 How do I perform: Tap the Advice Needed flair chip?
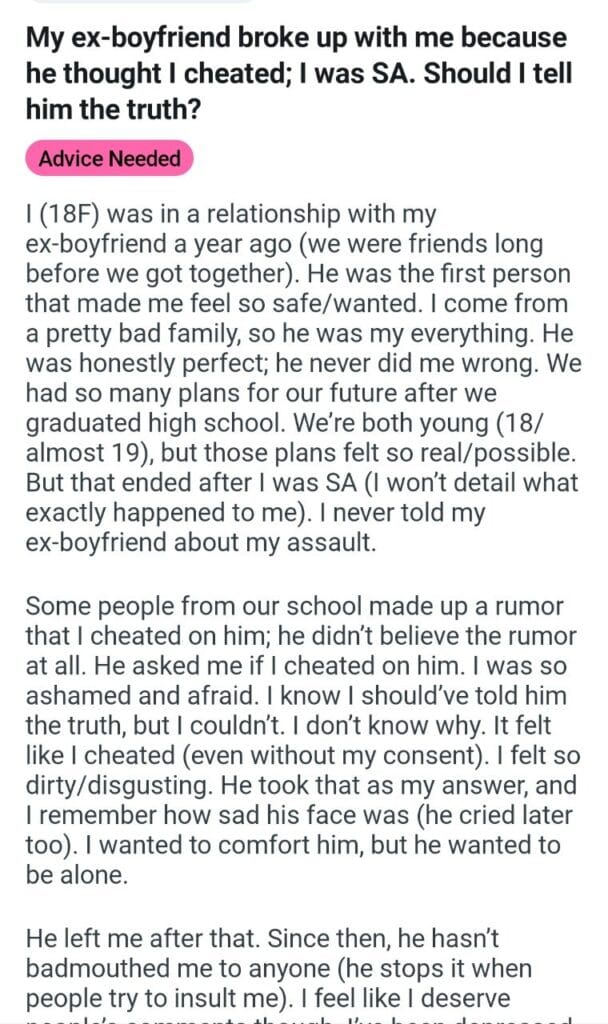click(x=110, y=159)
